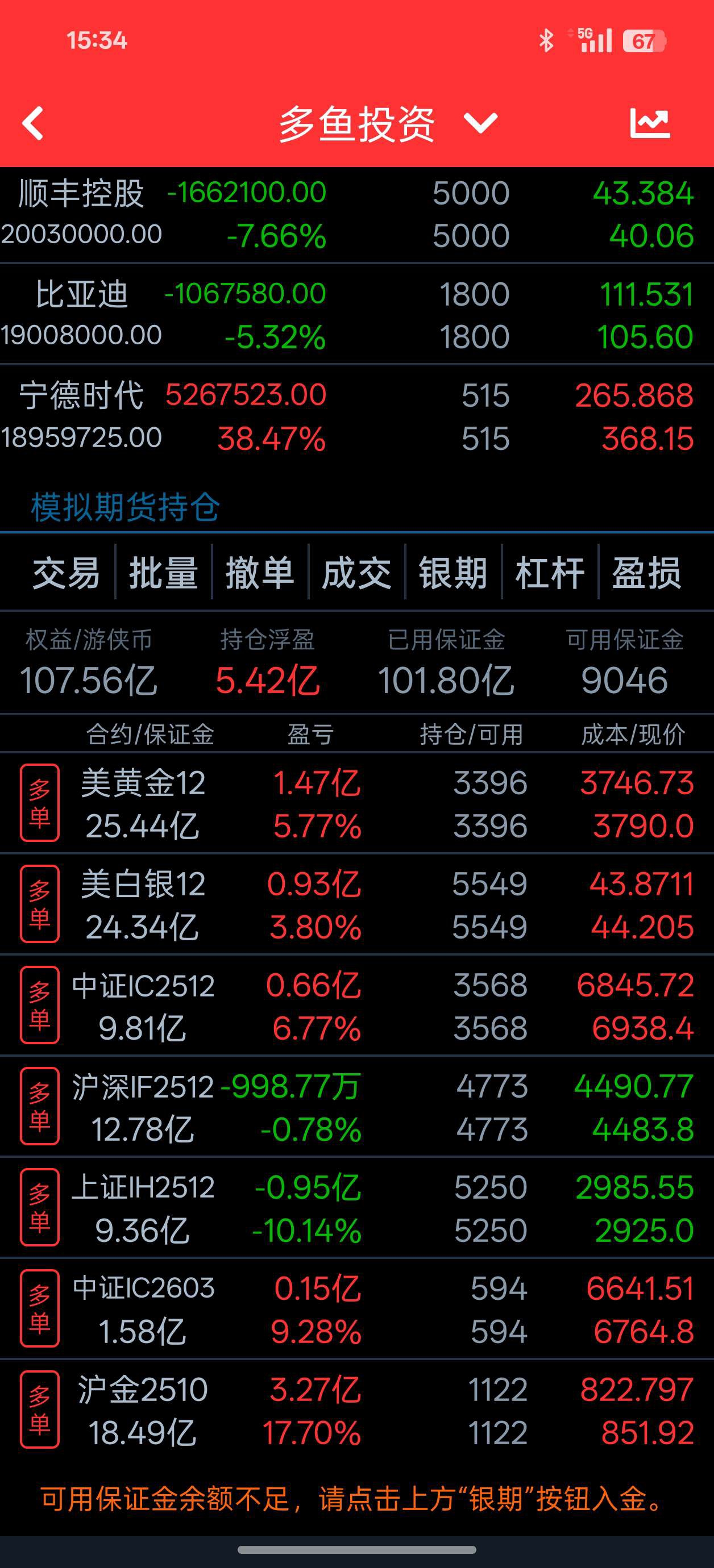Open the trend chart icon
Image resolution: width=714 pixels, height=1568 pixels.
649,124
